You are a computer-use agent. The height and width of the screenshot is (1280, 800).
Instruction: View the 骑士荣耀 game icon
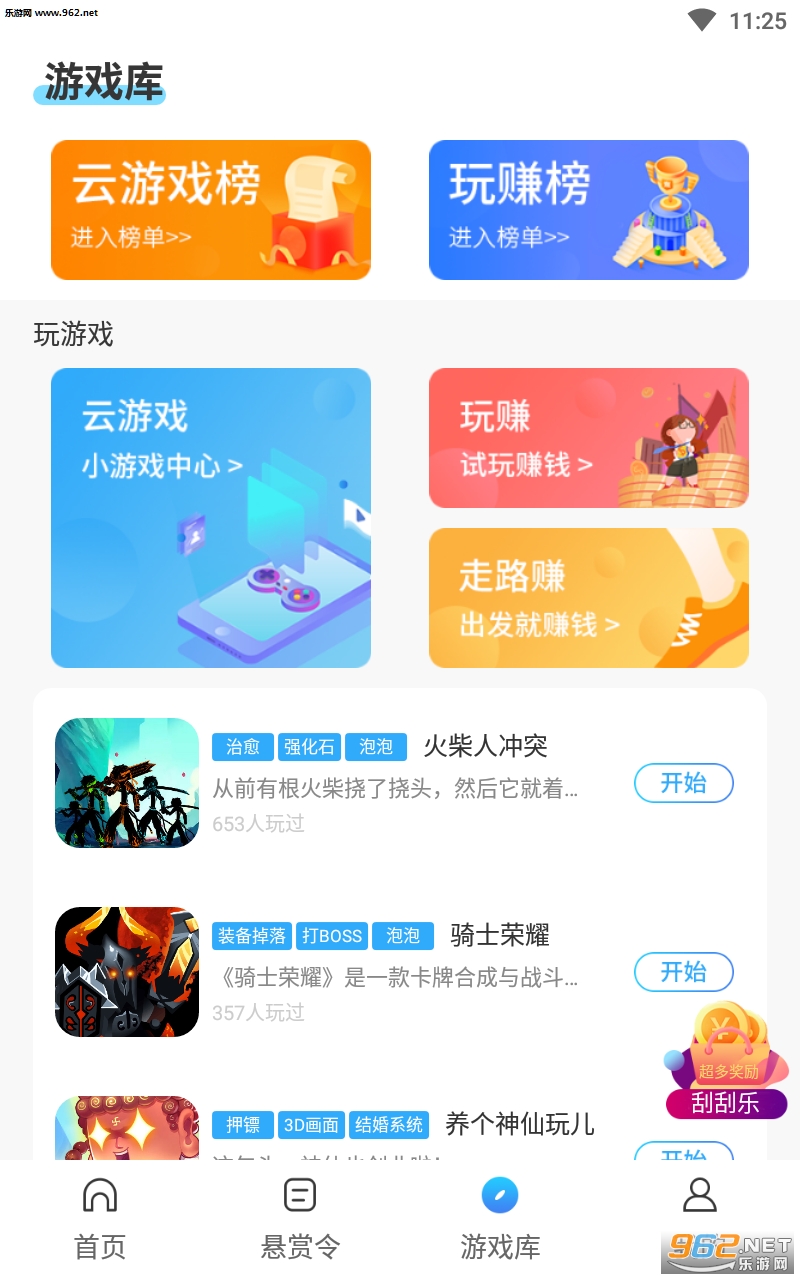pyautogui.click(x=127, y=972)
